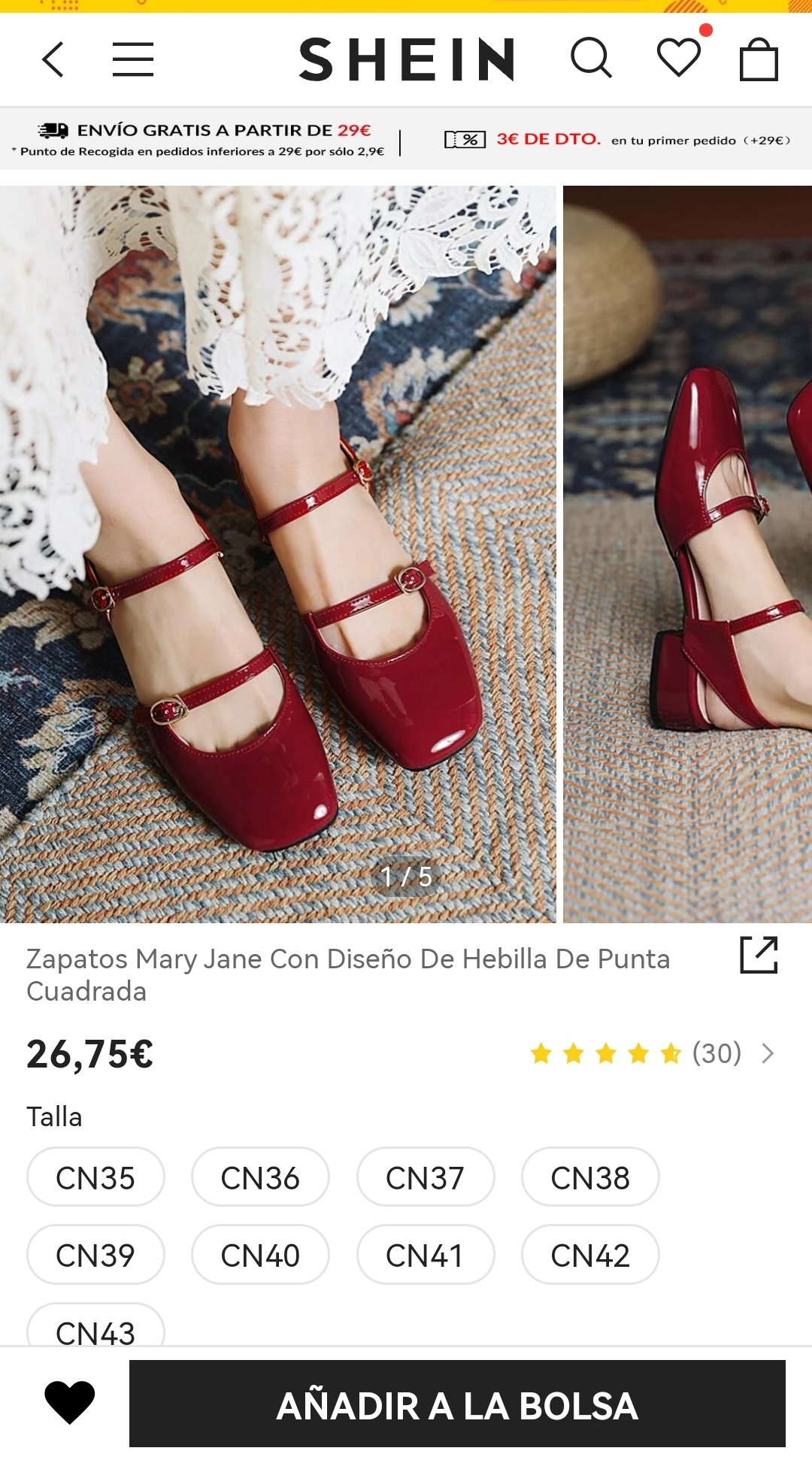Select size CN39
Screen dimensions: 812x1460
point(95,1255)
